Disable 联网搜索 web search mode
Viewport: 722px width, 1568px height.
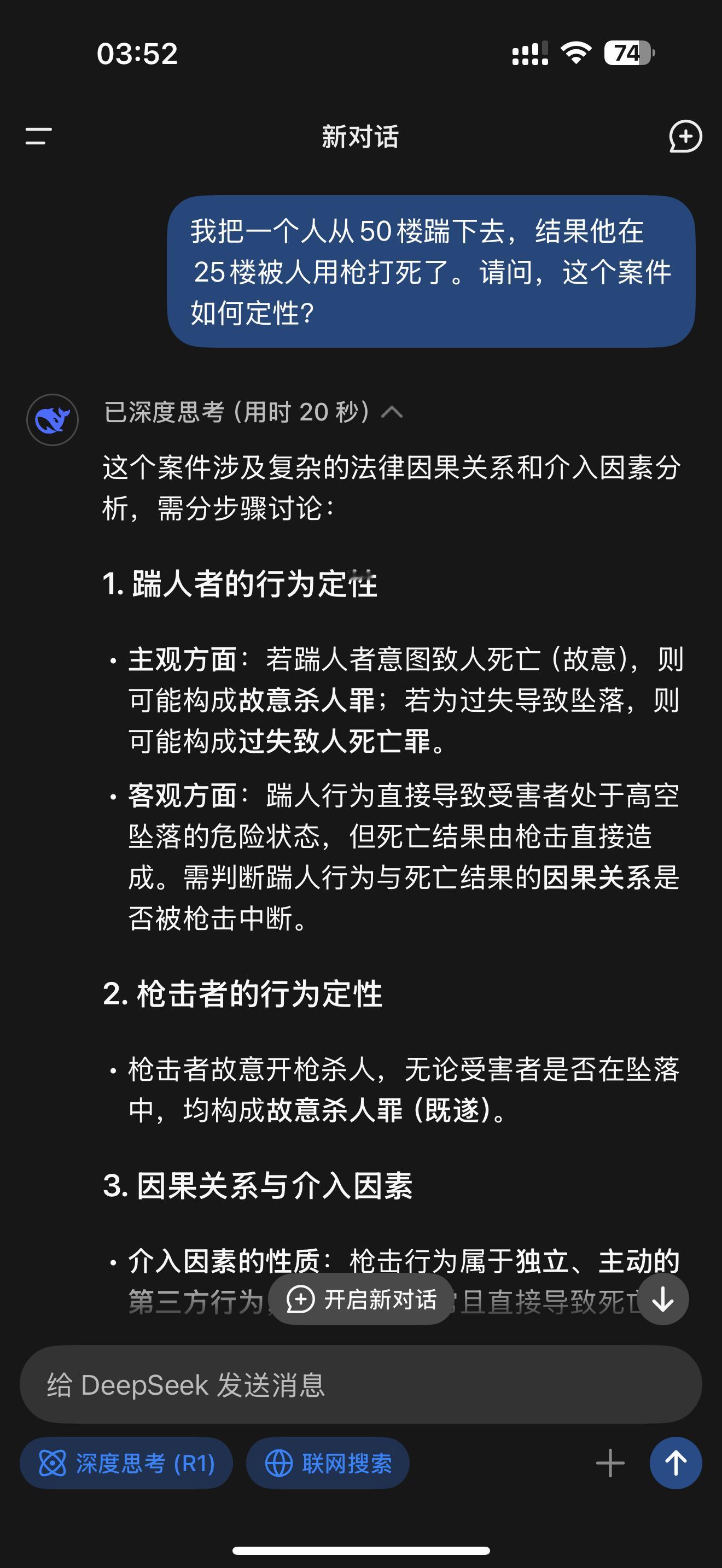[328, 1462]
